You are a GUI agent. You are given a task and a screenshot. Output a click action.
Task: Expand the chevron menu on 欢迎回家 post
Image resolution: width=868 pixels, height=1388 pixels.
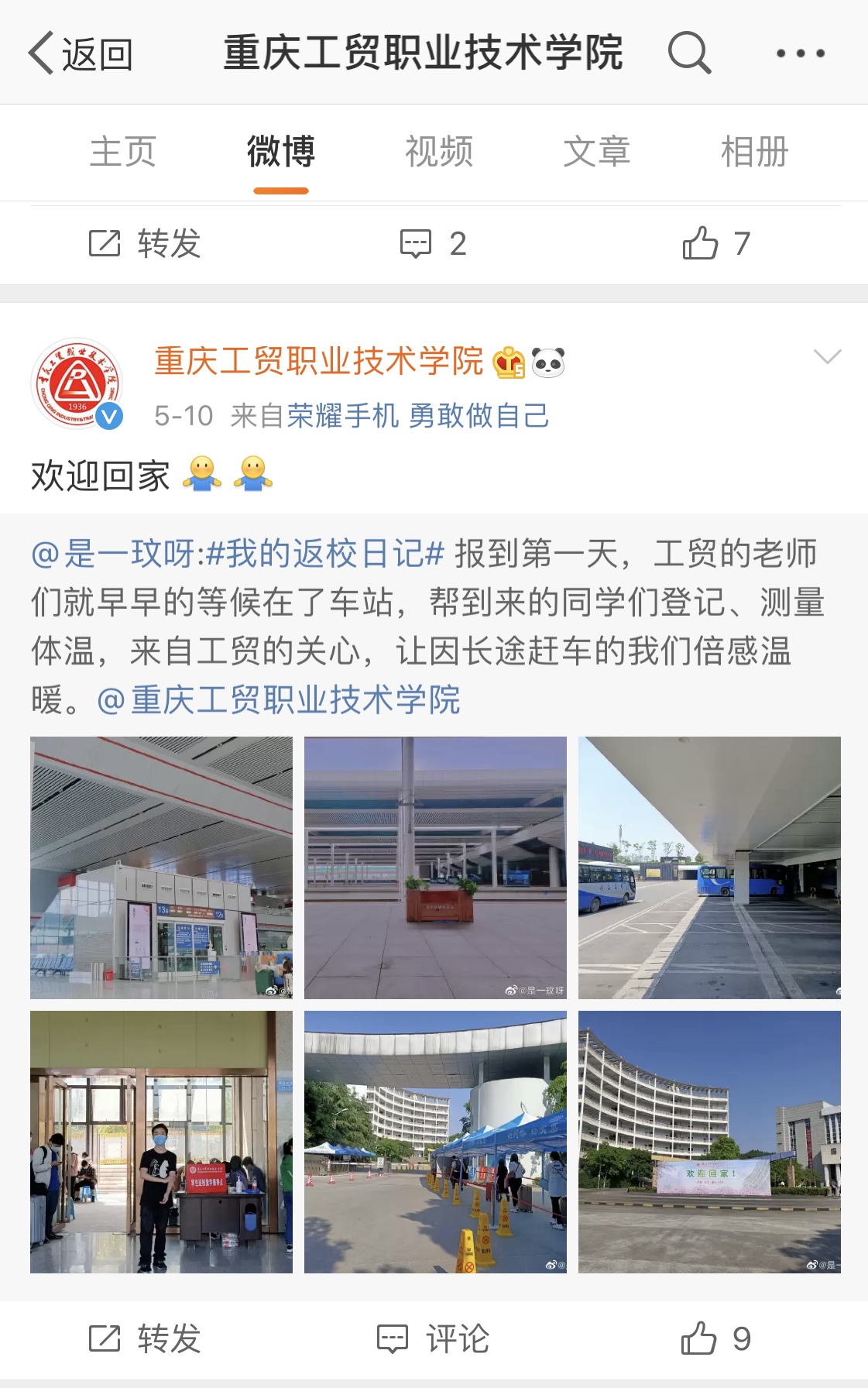tap(827, 357)
